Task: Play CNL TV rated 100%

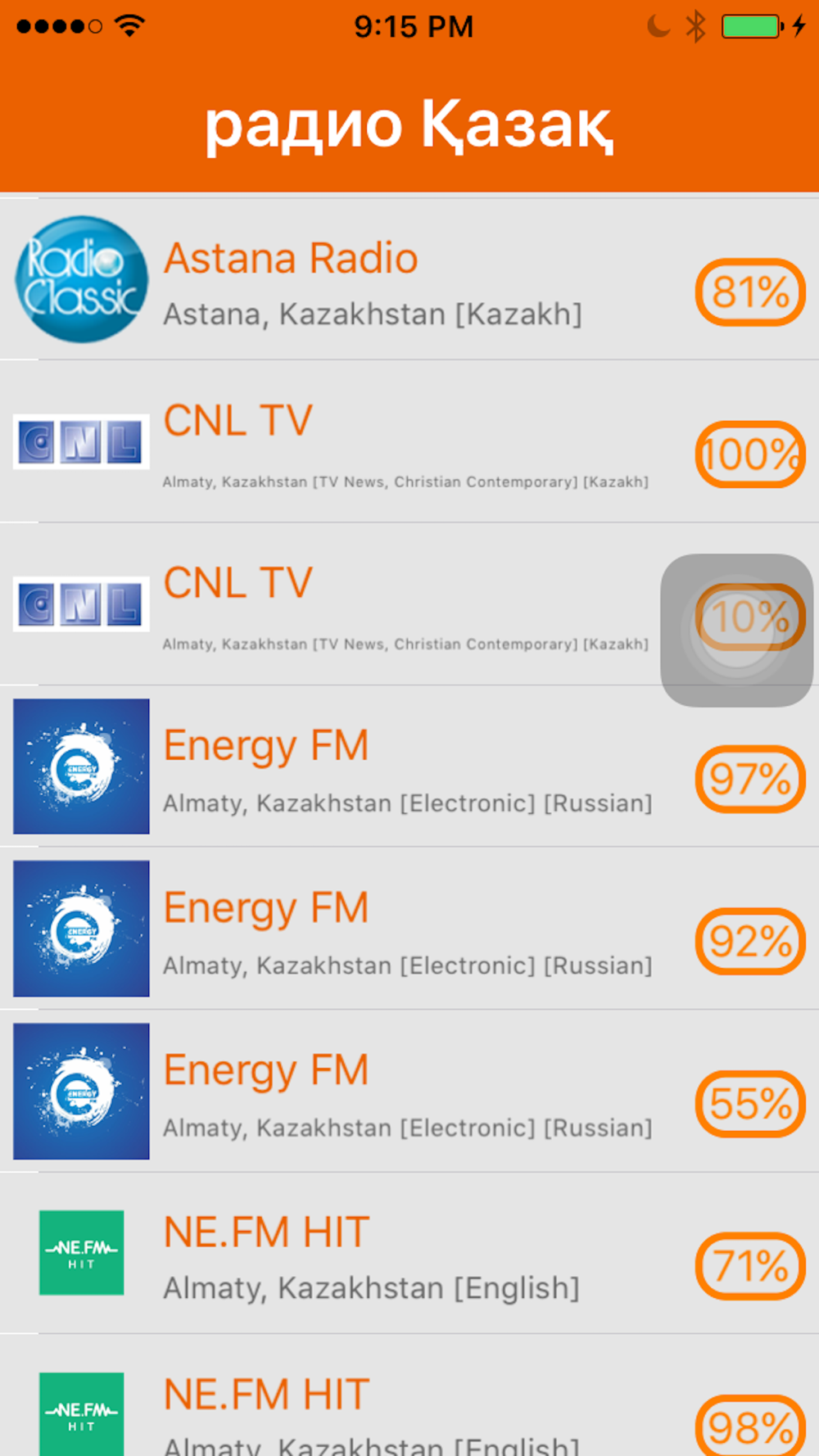Action: (x=409, y=441)
